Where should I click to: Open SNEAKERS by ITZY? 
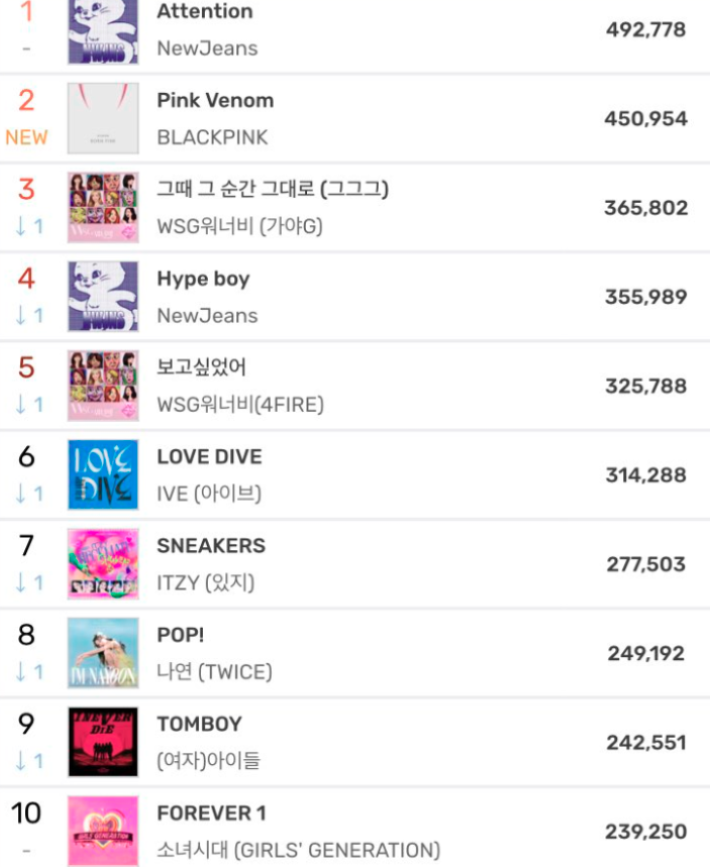pos(355,563)
